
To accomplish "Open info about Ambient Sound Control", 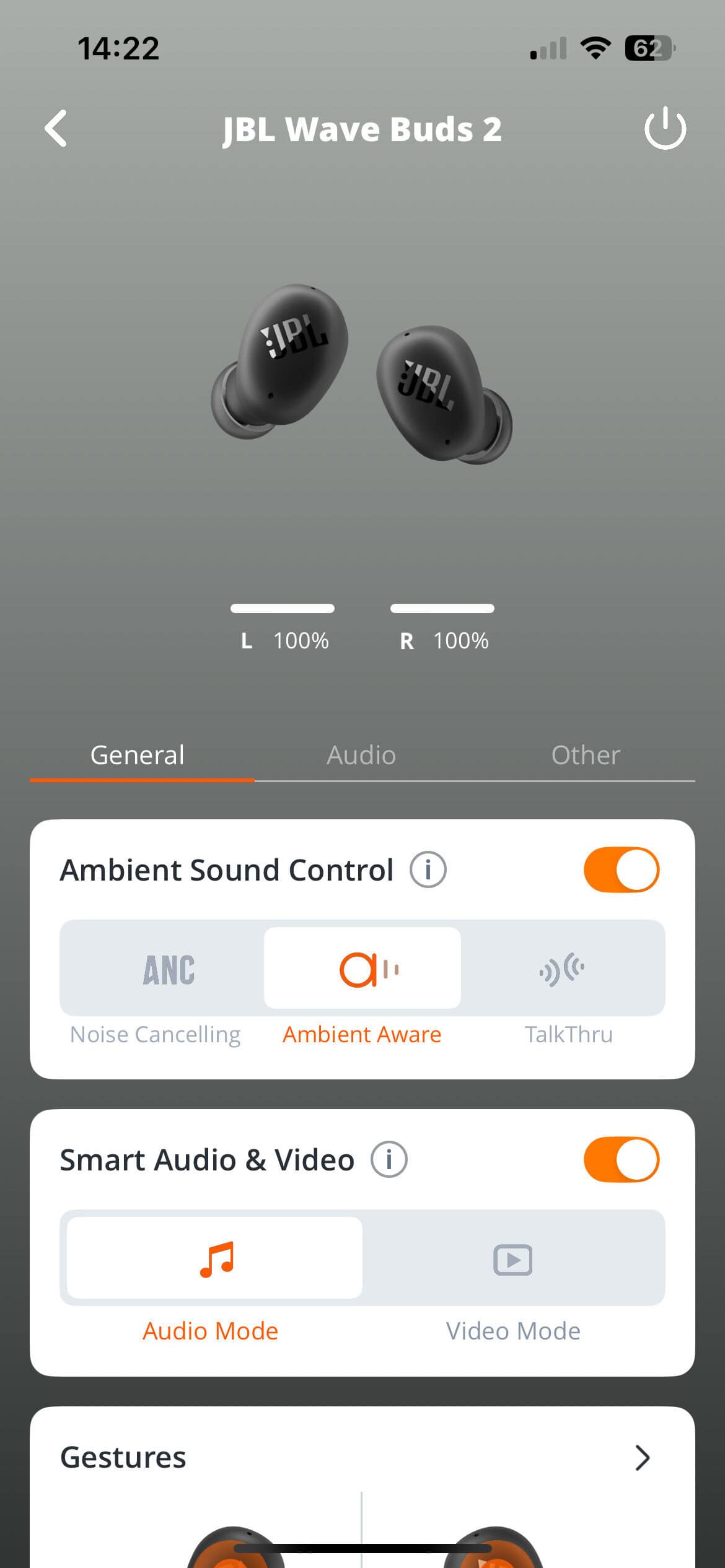I will click(428, 869).
